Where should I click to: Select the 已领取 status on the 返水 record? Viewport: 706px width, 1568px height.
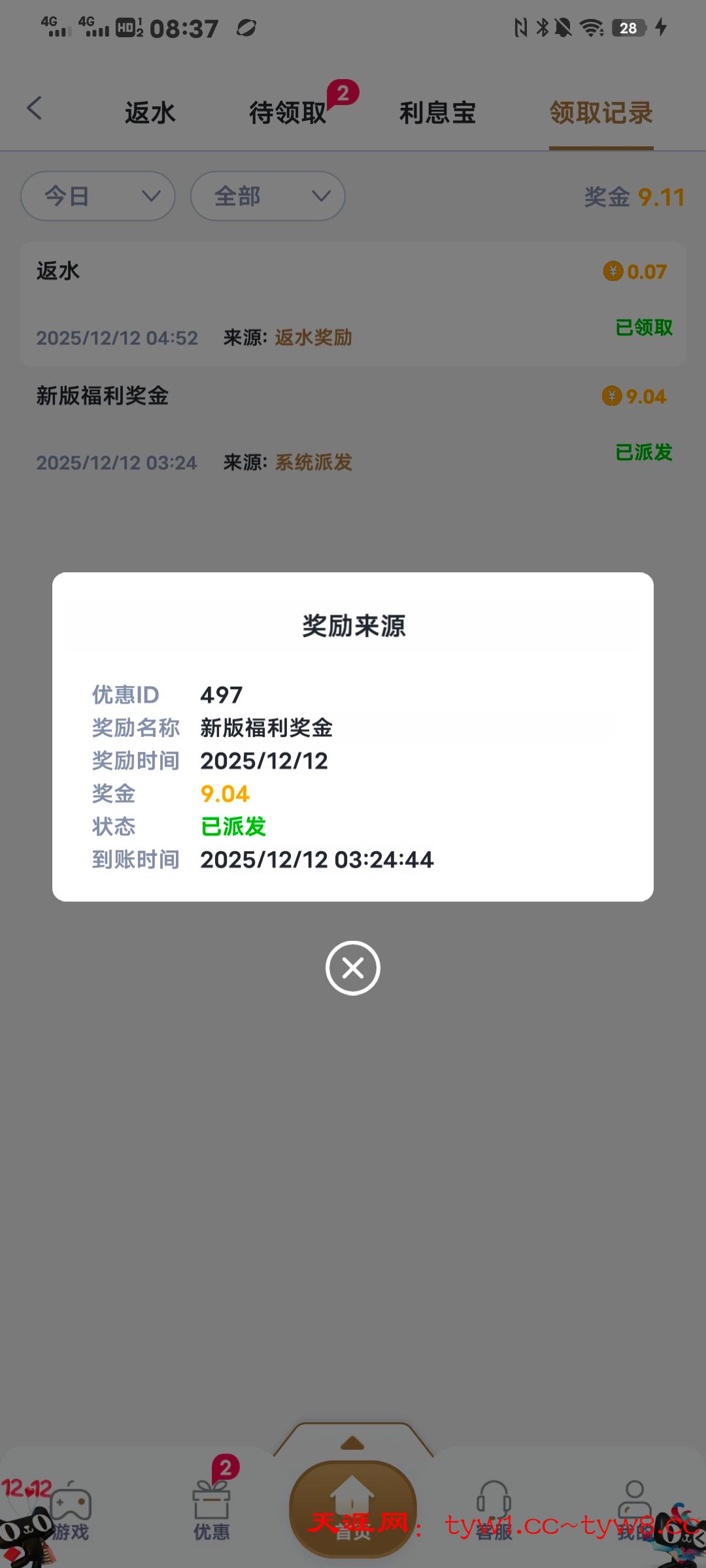(x=644, y=327)
